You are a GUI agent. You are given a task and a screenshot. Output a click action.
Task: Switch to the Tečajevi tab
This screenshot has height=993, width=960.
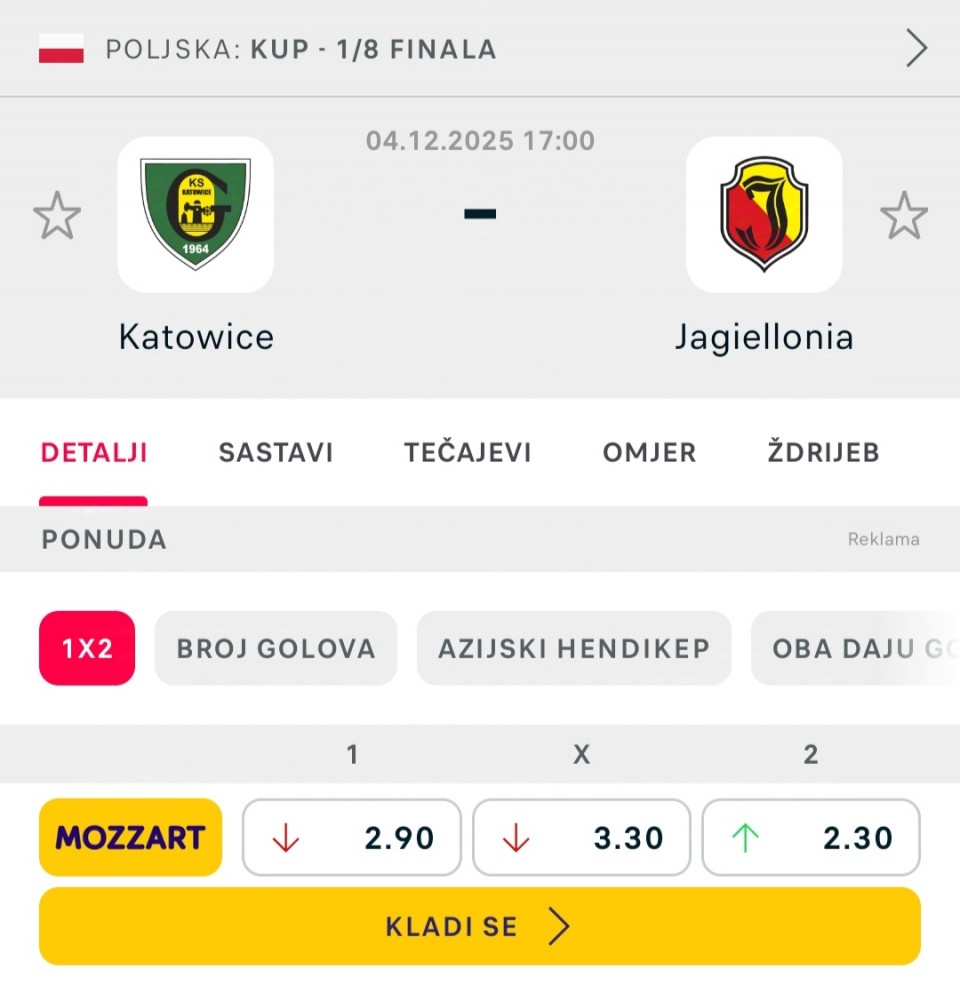point(468,452)
